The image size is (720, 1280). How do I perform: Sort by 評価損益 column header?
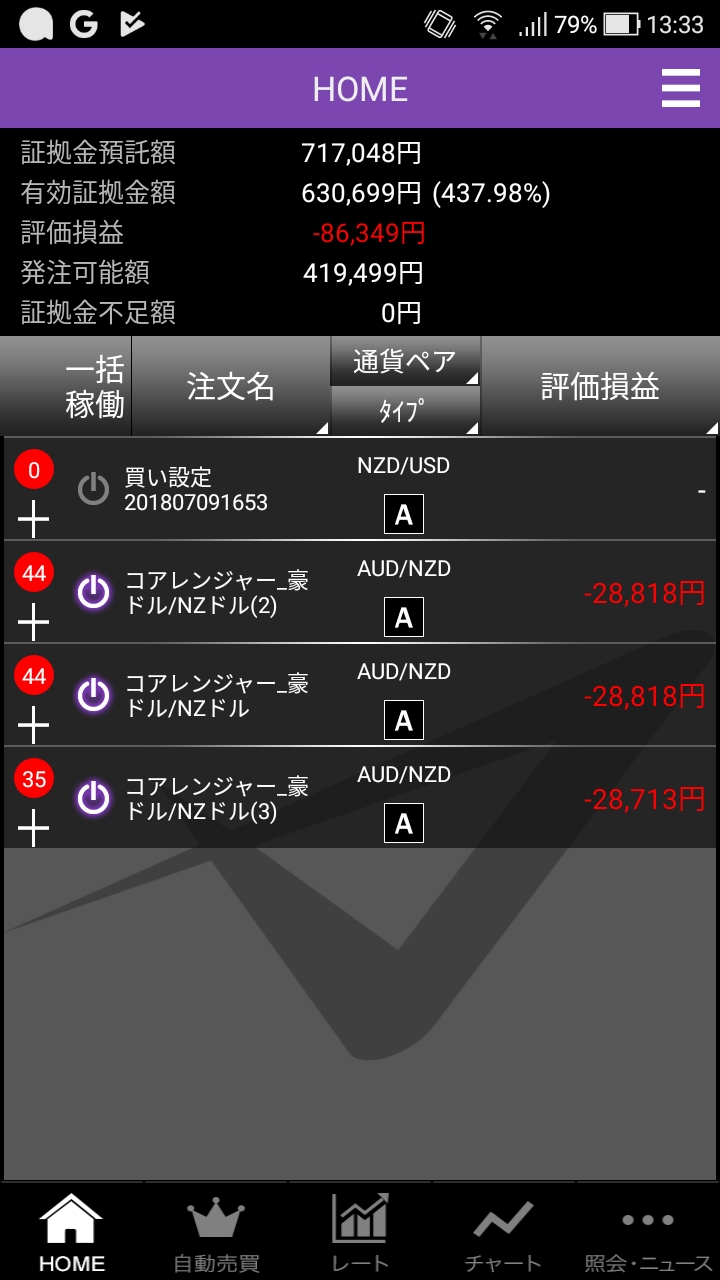pyautogui.click(x=600, y=387)
